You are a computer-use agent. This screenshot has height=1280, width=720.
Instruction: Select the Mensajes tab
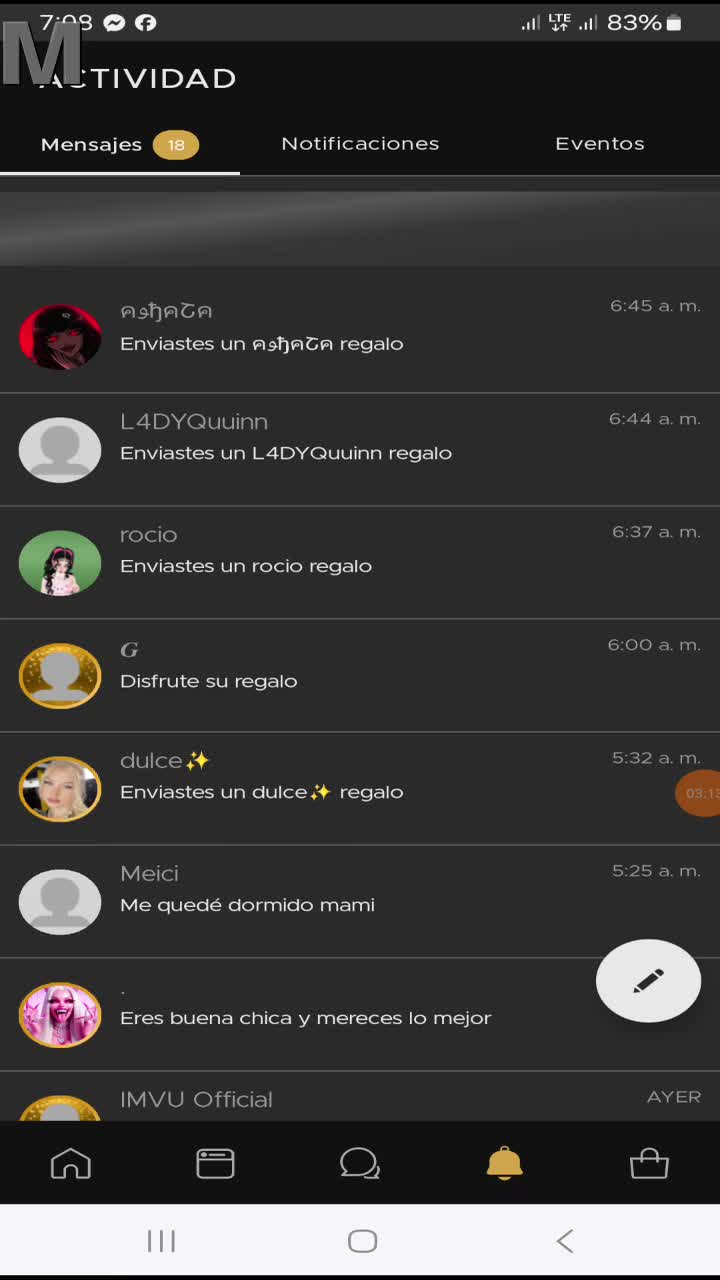[x=118, y=145]
